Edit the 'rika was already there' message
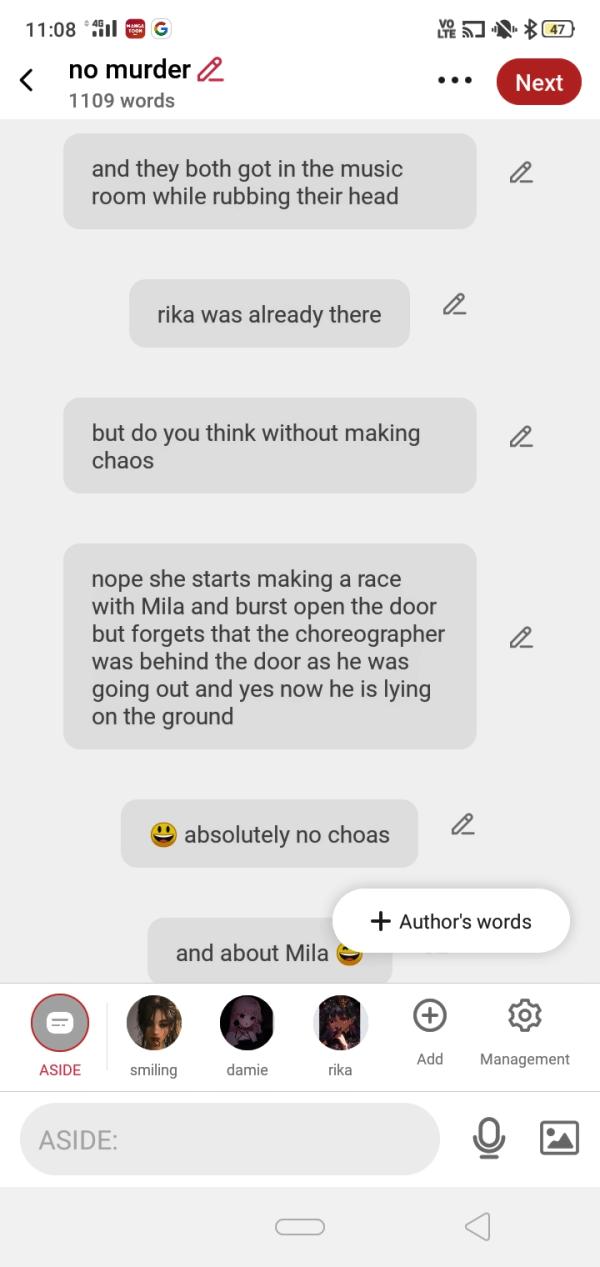 coord(454,304)
